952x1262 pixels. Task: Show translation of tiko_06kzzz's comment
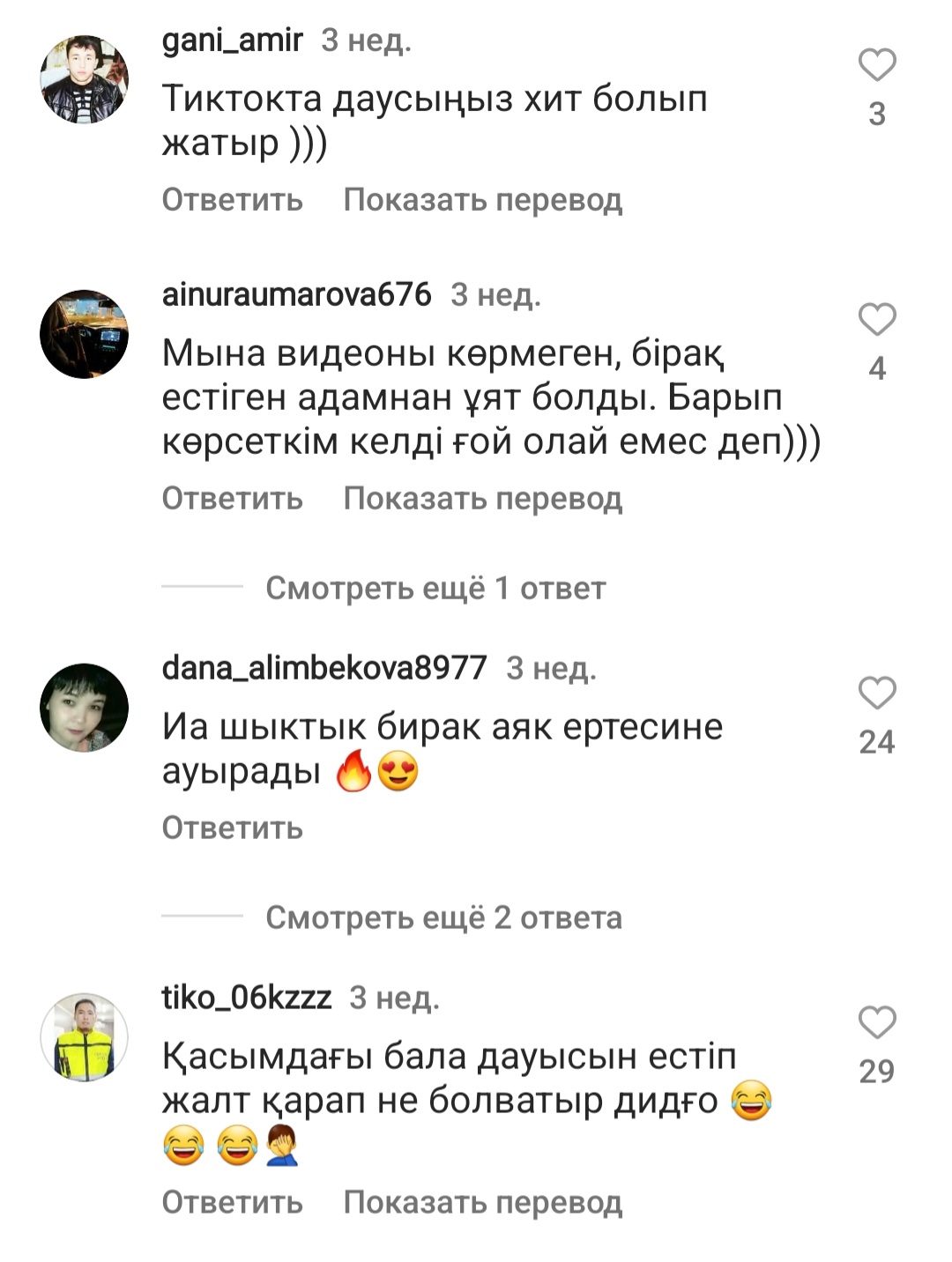(482, 1202)
